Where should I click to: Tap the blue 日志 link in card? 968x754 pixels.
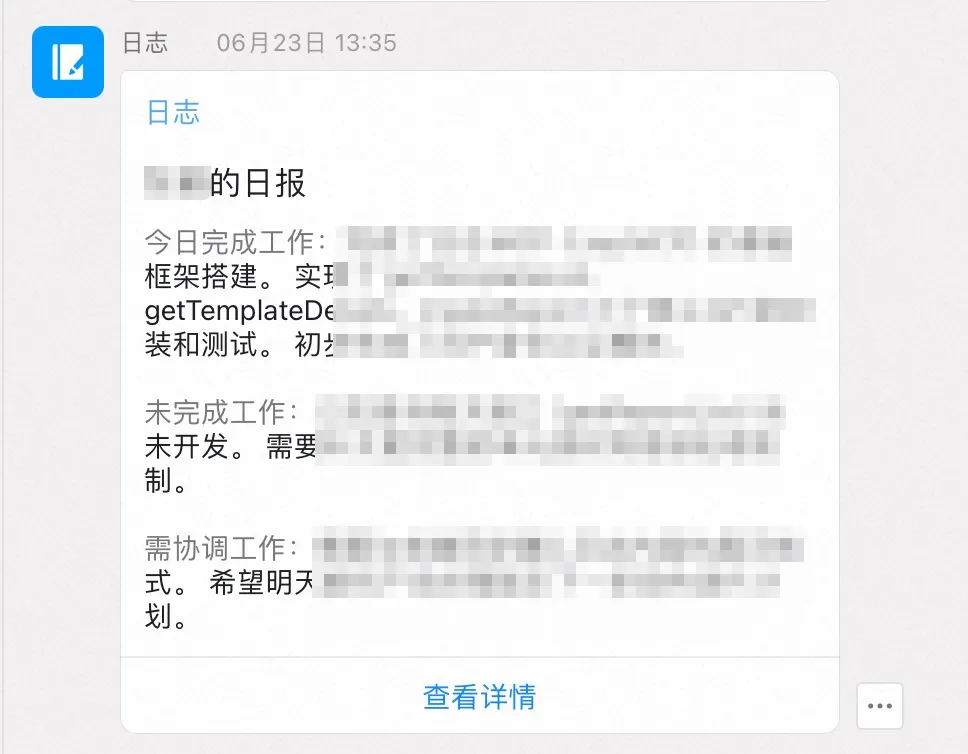click(x=173, y=112)
